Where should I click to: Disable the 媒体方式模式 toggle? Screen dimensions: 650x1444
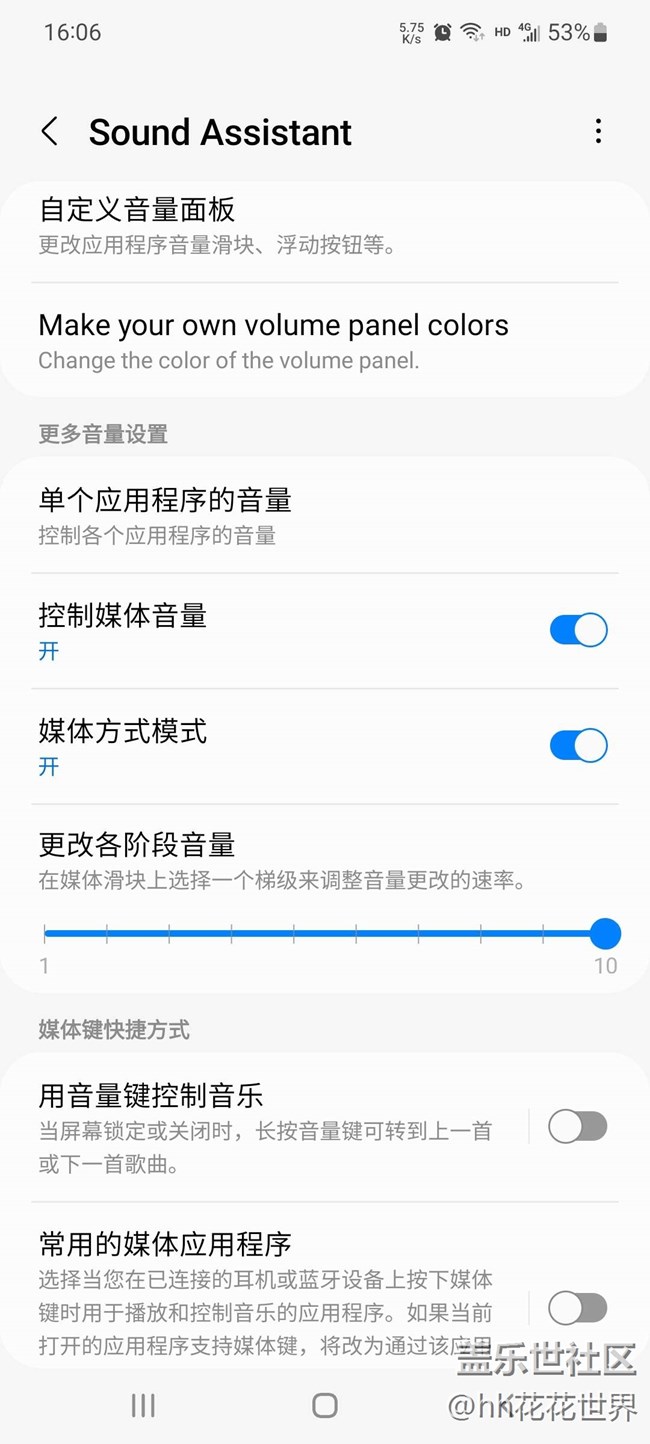point(578,745)
